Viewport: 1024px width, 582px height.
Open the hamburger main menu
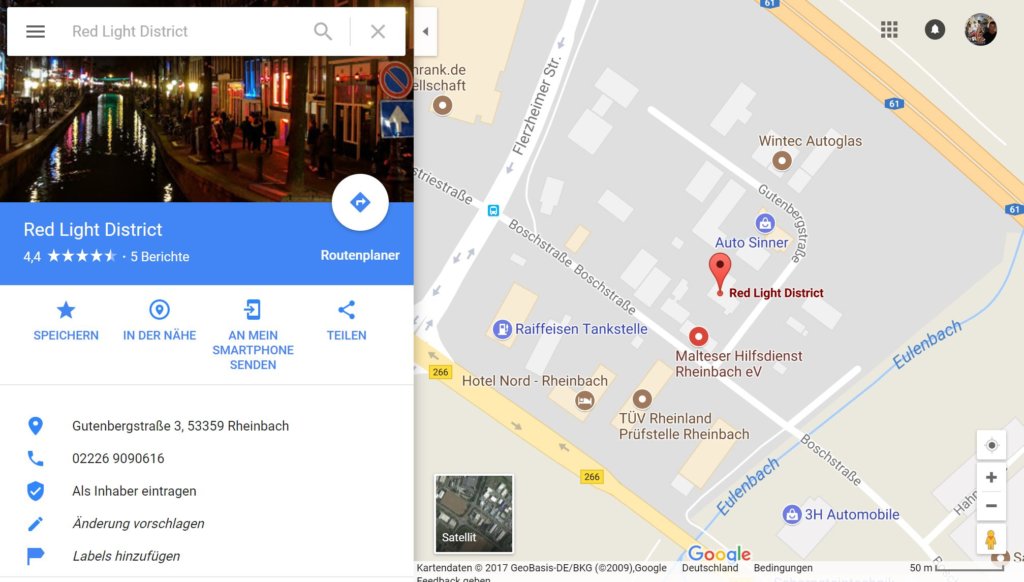point(35,31)
